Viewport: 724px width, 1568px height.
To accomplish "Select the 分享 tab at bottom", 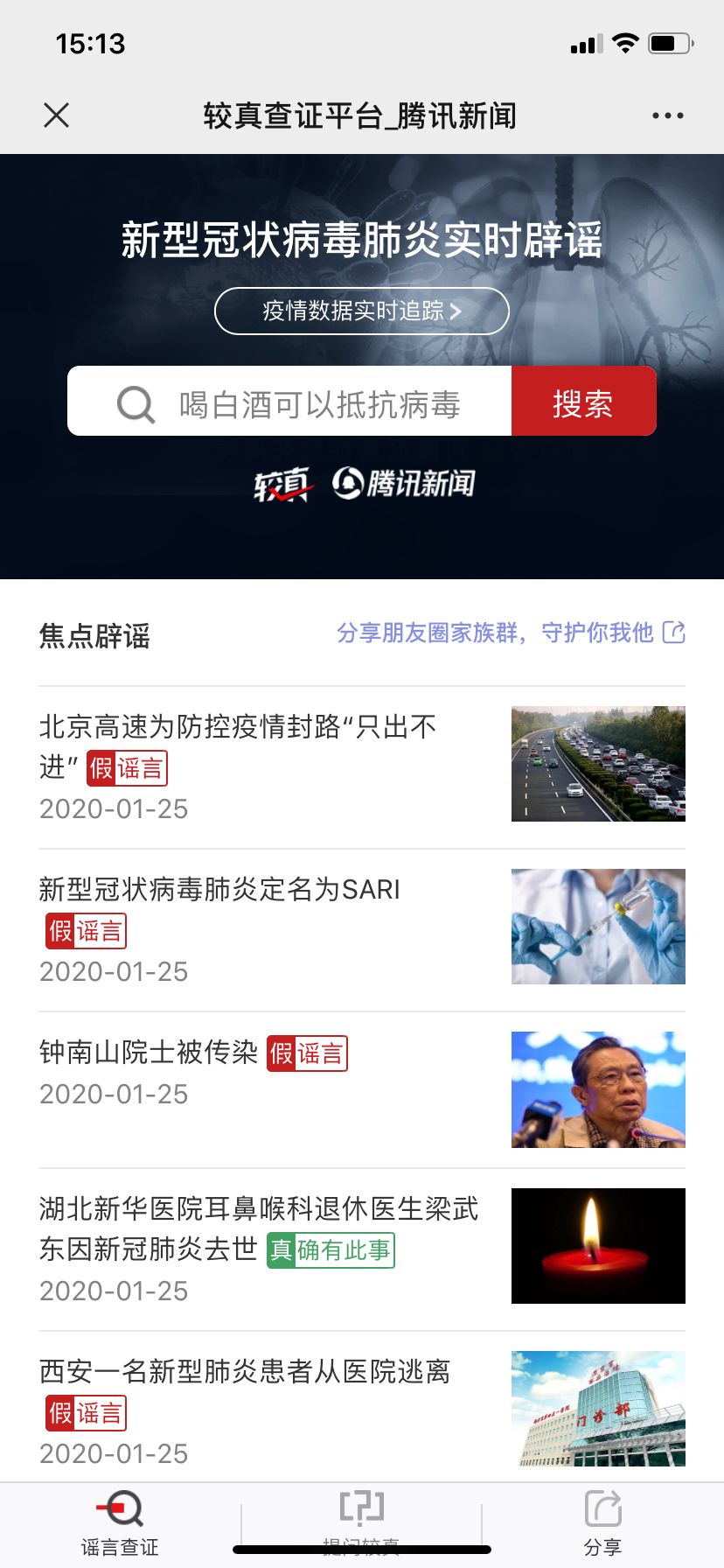I will click(602, 1522).
